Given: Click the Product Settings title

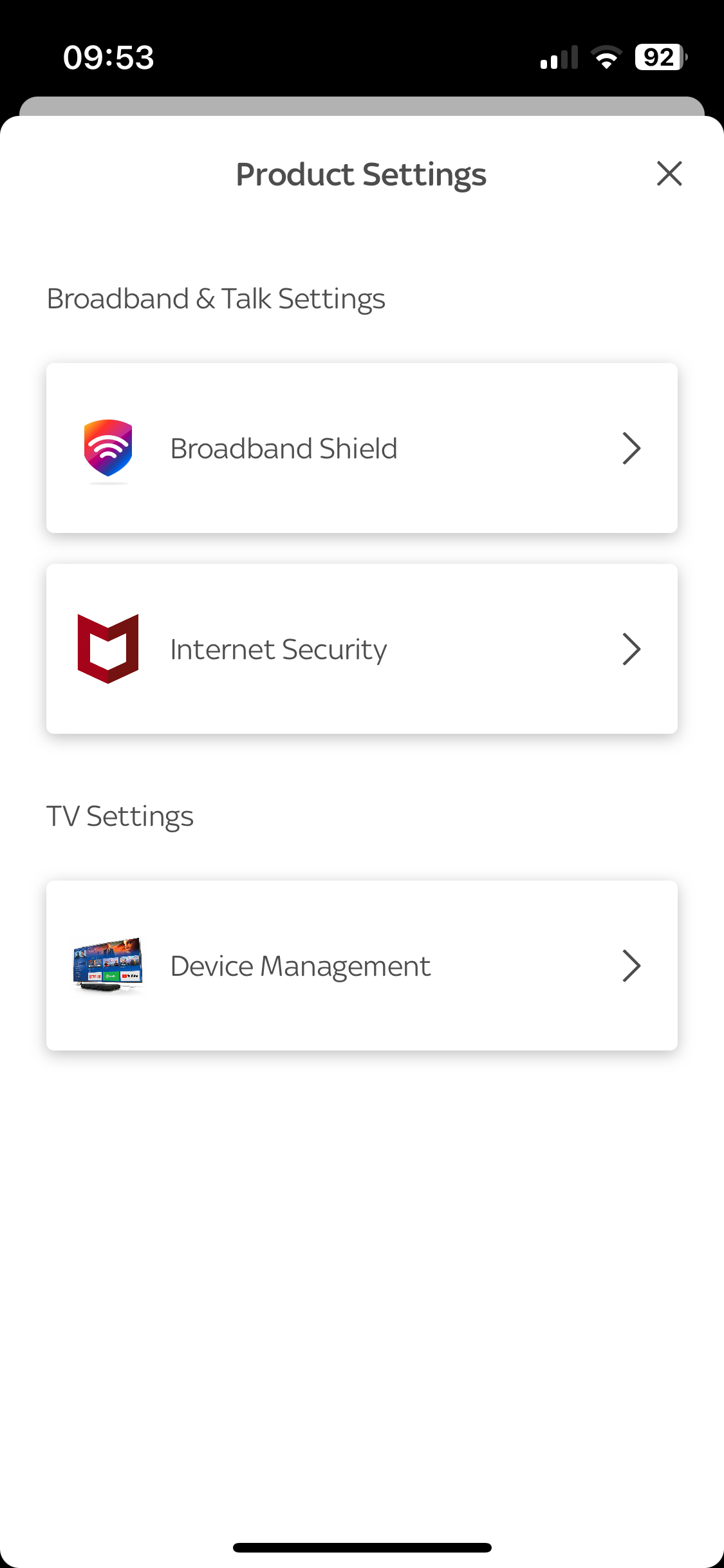Looking at the screenshot, I should point(362,173).
